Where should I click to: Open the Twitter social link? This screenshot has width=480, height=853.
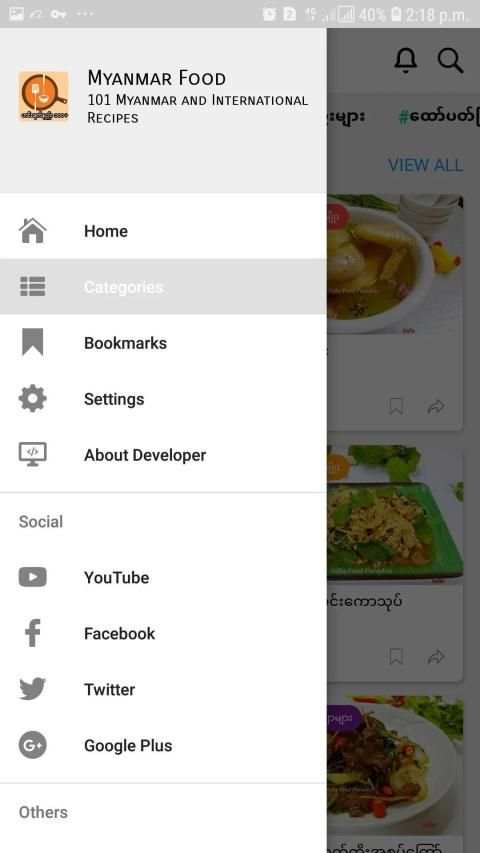point(163,689)
